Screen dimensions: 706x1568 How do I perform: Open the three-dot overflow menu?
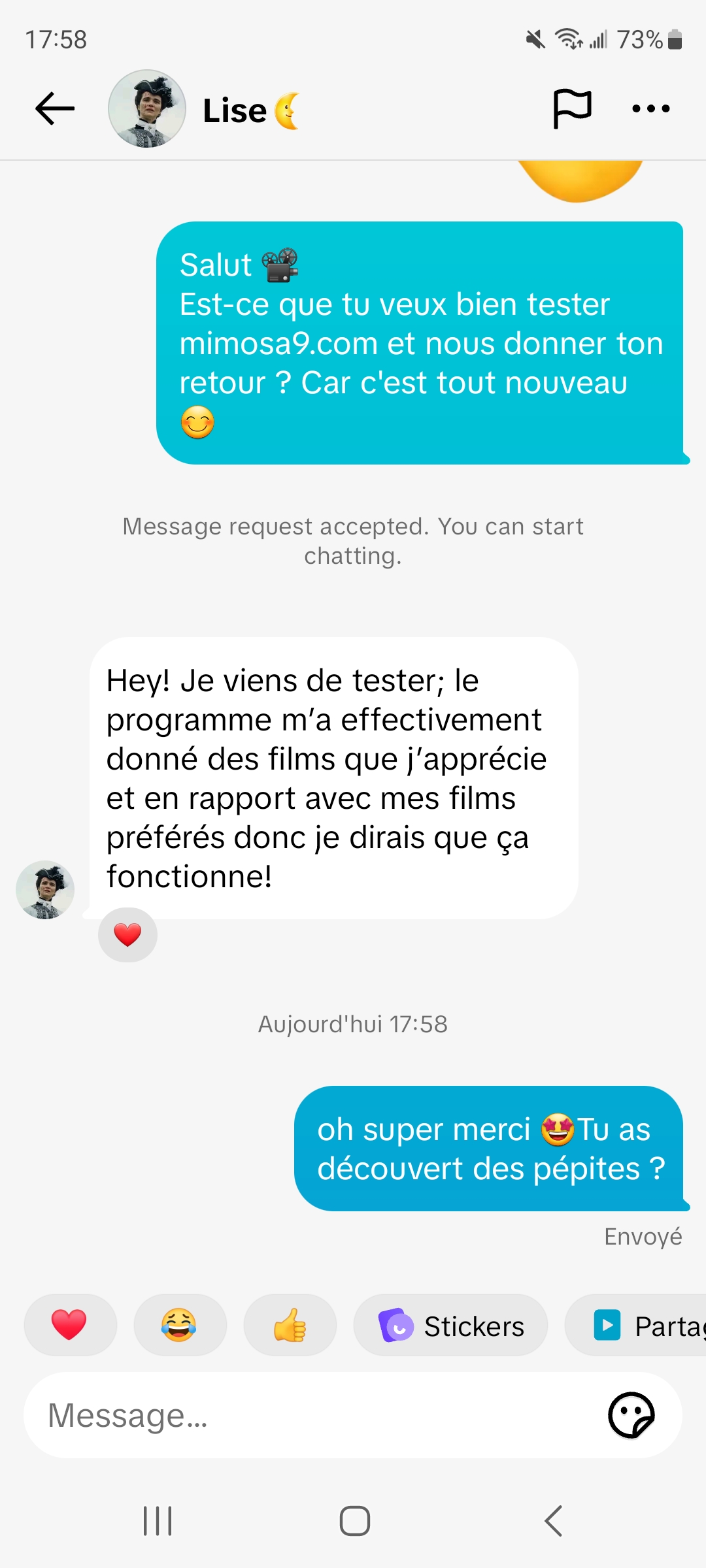[650, 108]
